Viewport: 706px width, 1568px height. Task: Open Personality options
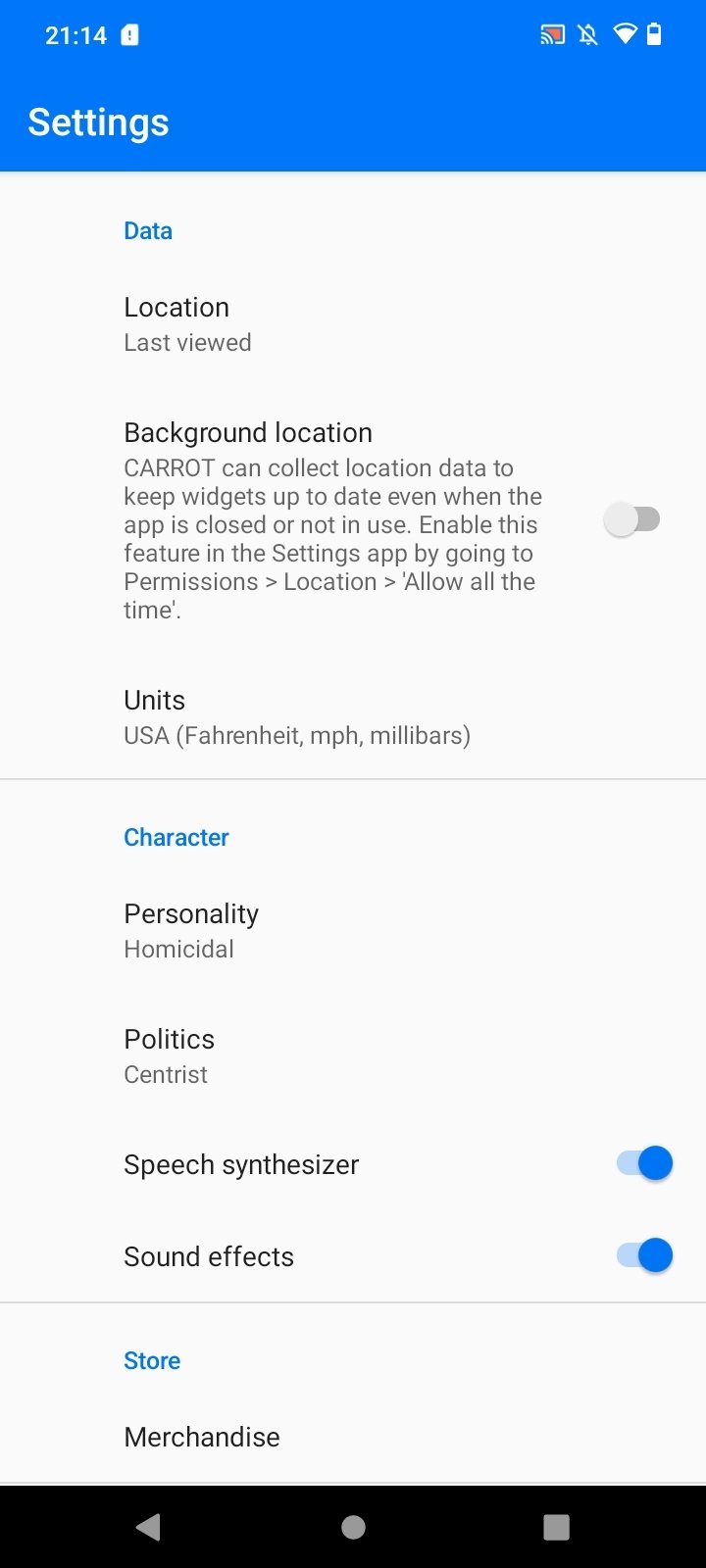click(x=353, y=931)
